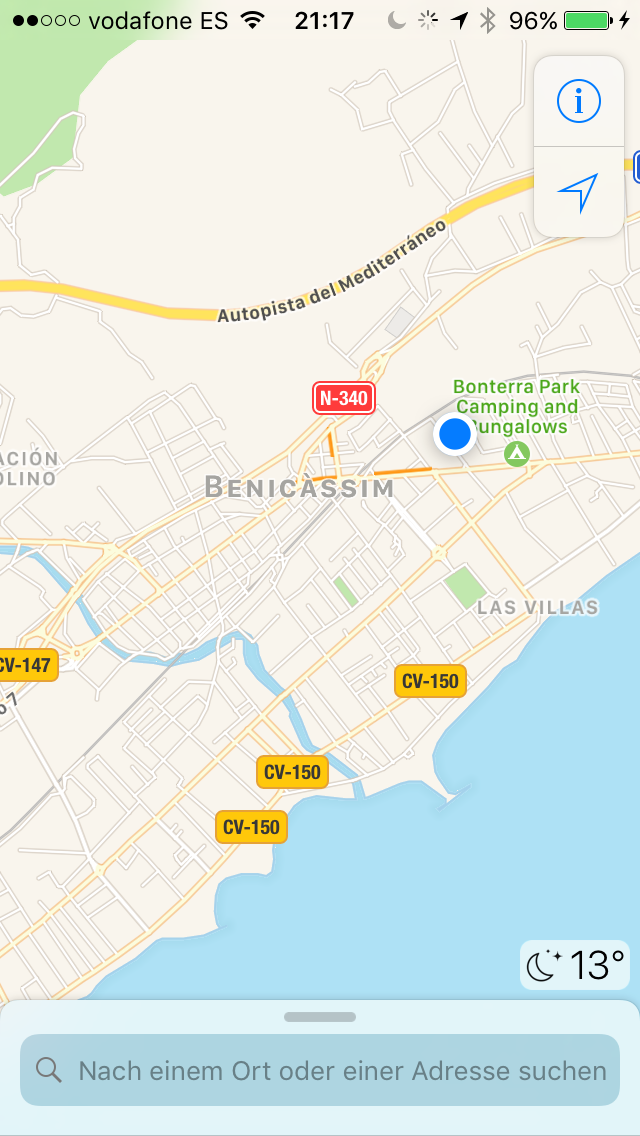Select the Bonterra Park Camping marker
640x1136 pixels.
(517, 454)
